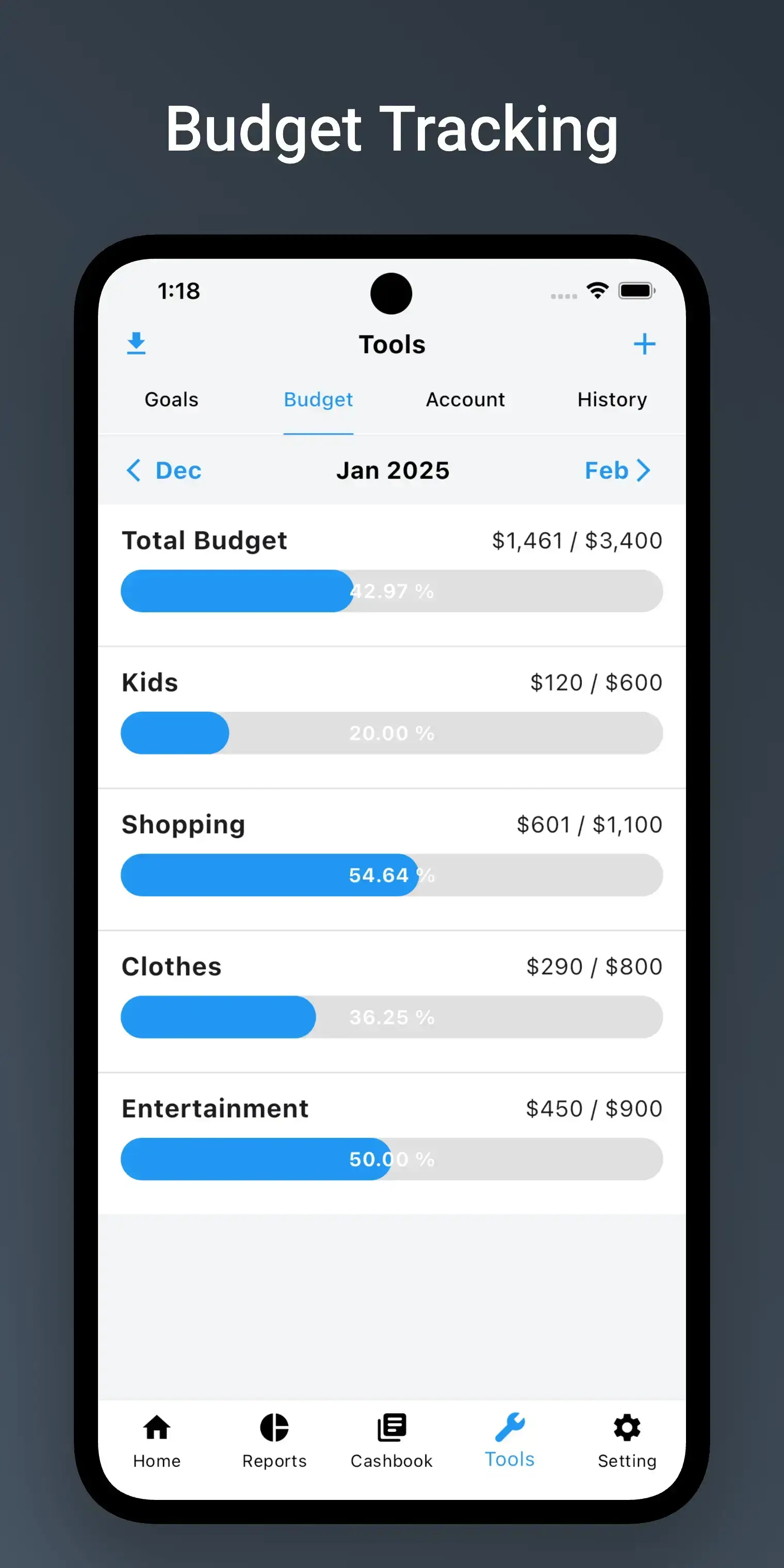The height and width of the screenshot is (1568, 784).
Task: Go back to December budgets
Action: (165, 470)
